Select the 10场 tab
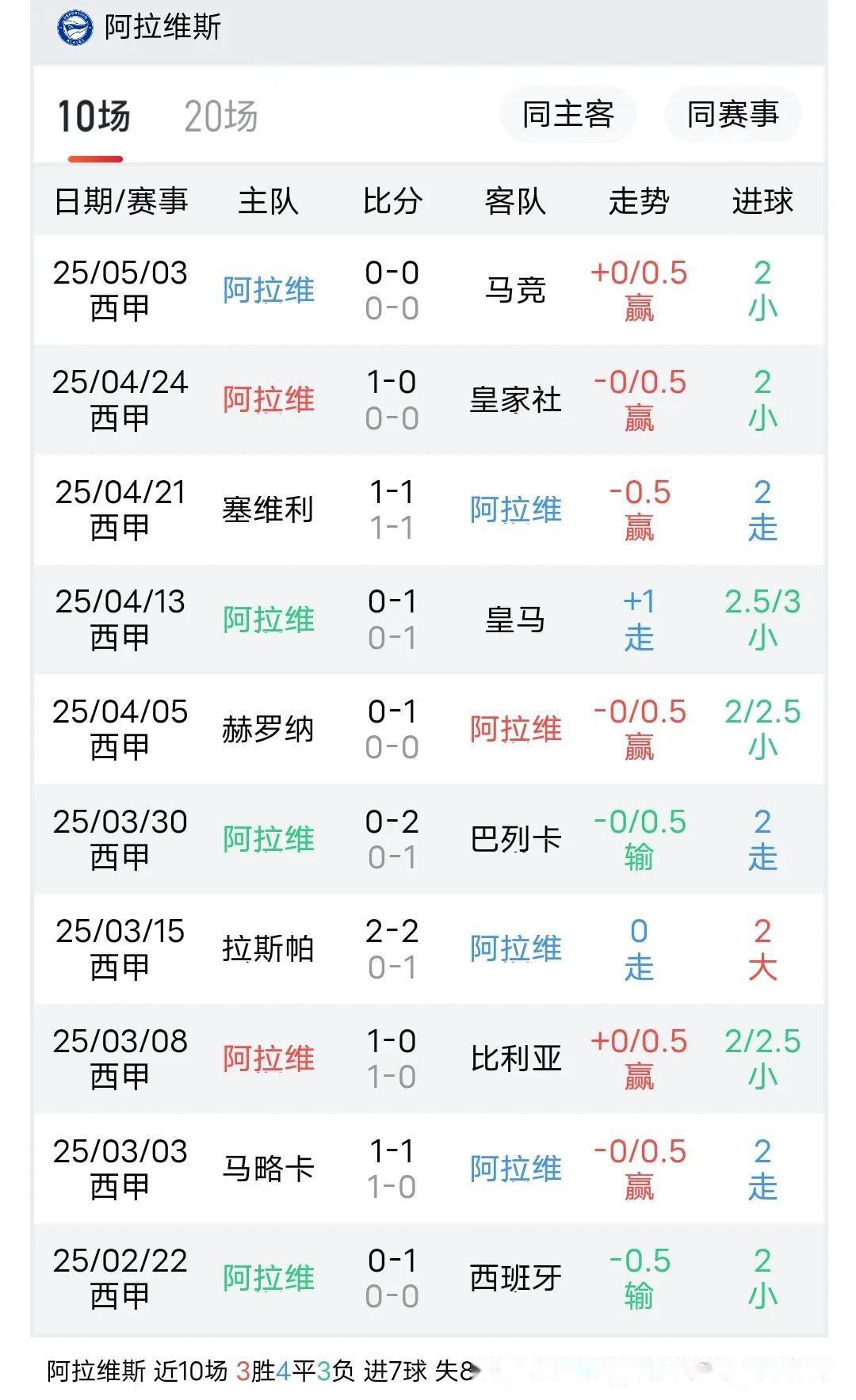Image resolution: width=856 pixels, height=1400 pixels. 94,116
